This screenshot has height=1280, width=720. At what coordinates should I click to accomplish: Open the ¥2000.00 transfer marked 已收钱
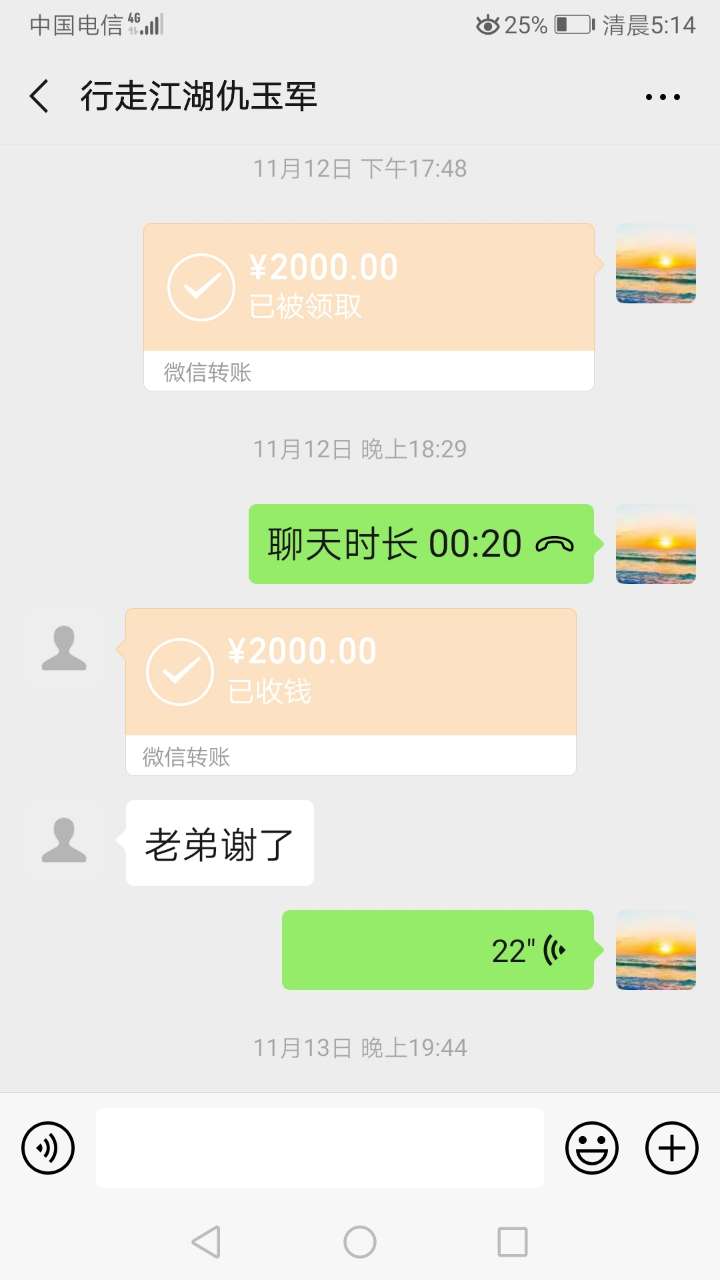350,672
